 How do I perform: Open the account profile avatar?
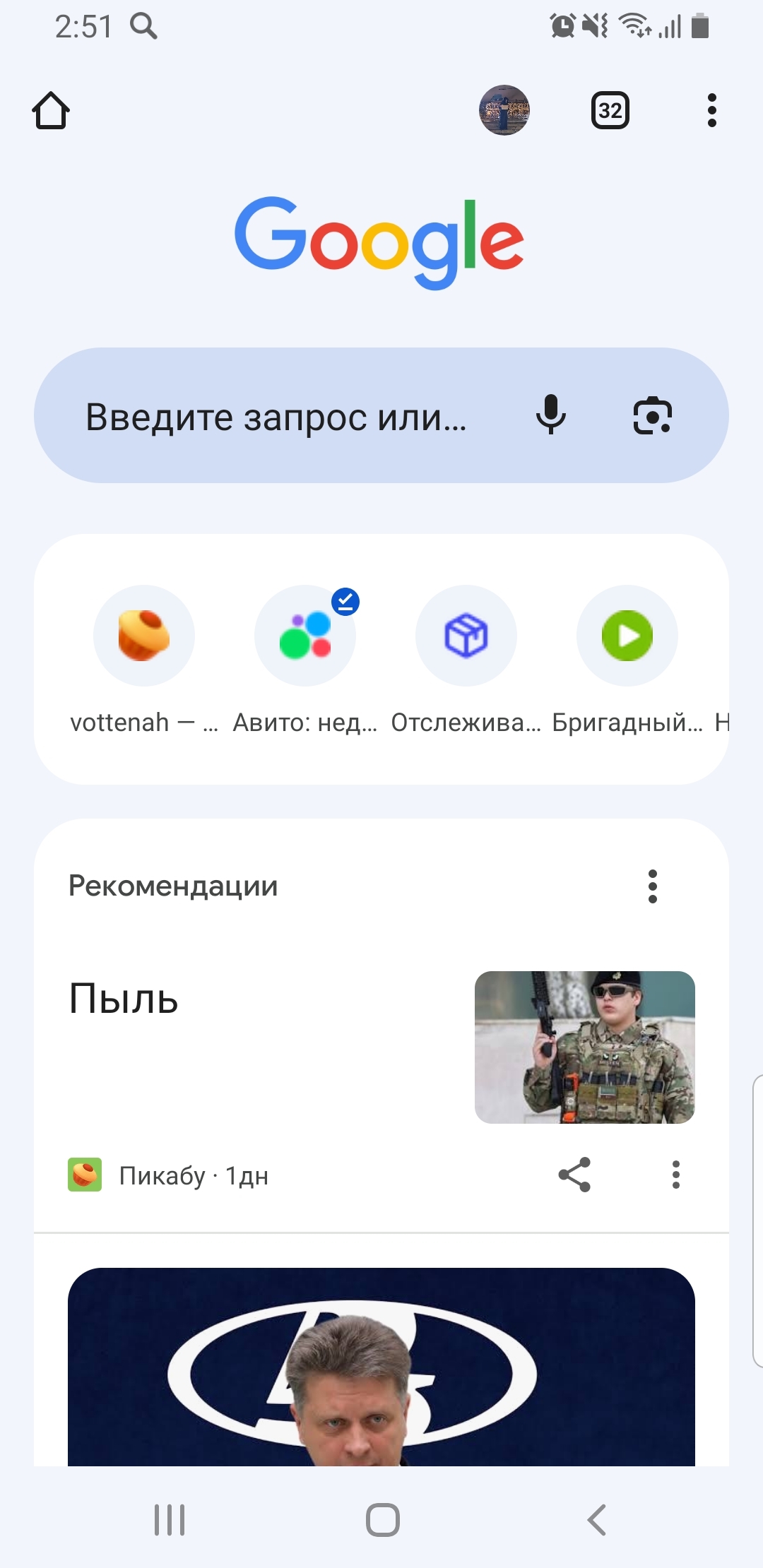504,110
